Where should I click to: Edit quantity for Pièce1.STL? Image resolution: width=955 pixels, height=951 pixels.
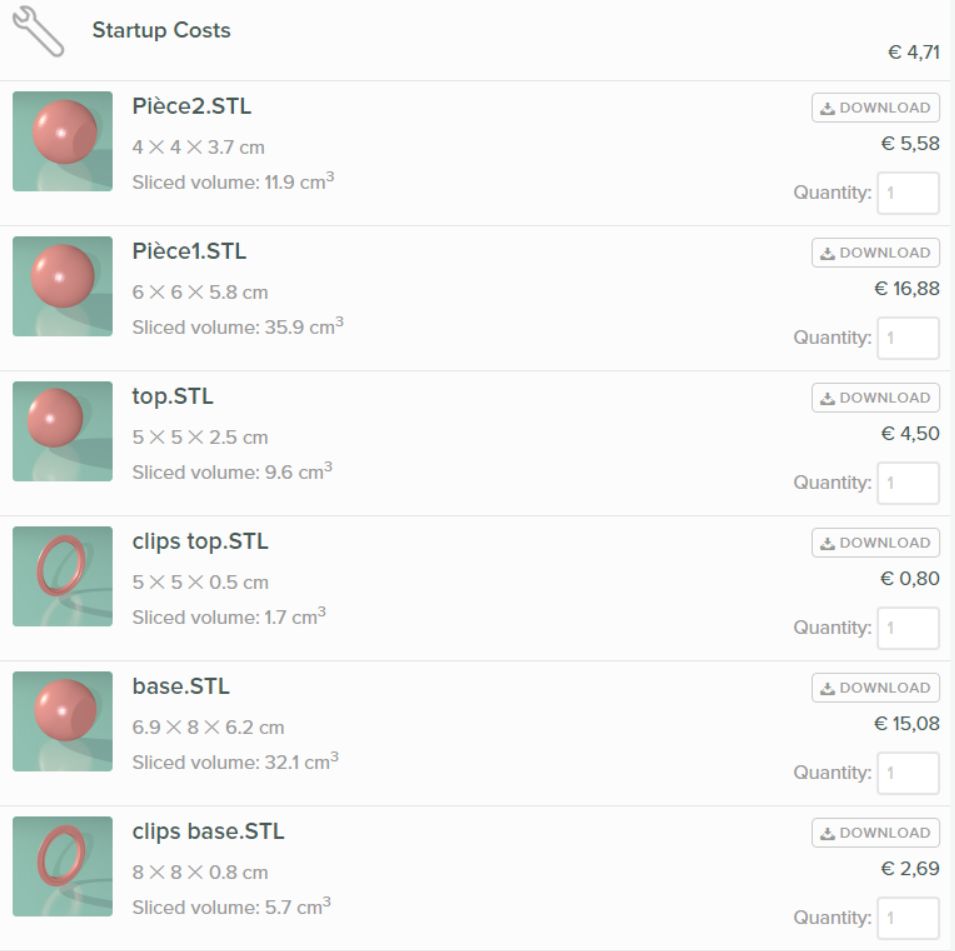coord(908,338)
